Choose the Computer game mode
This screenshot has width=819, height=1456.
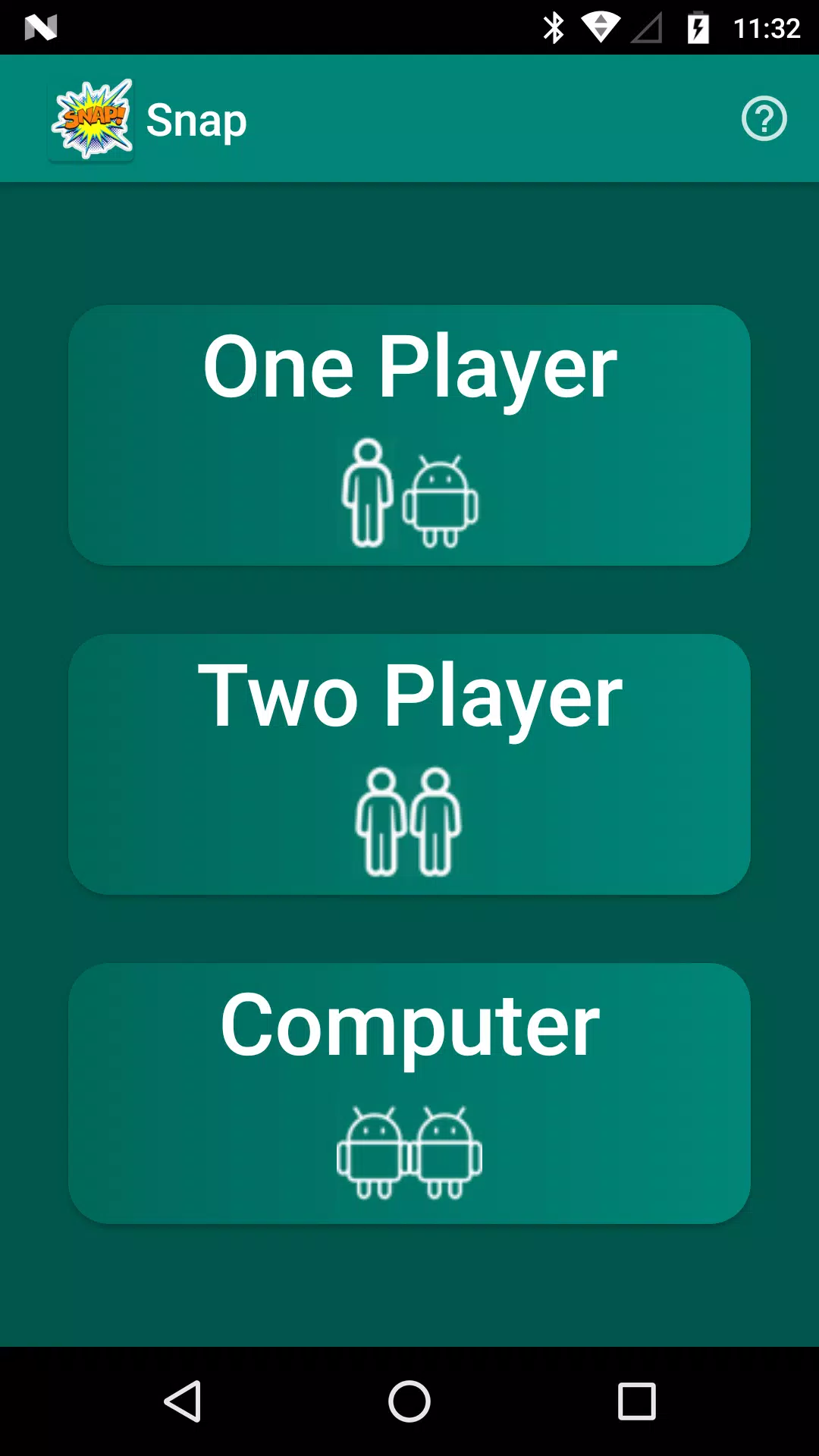pyautogui.click(x=409, y=1094)
